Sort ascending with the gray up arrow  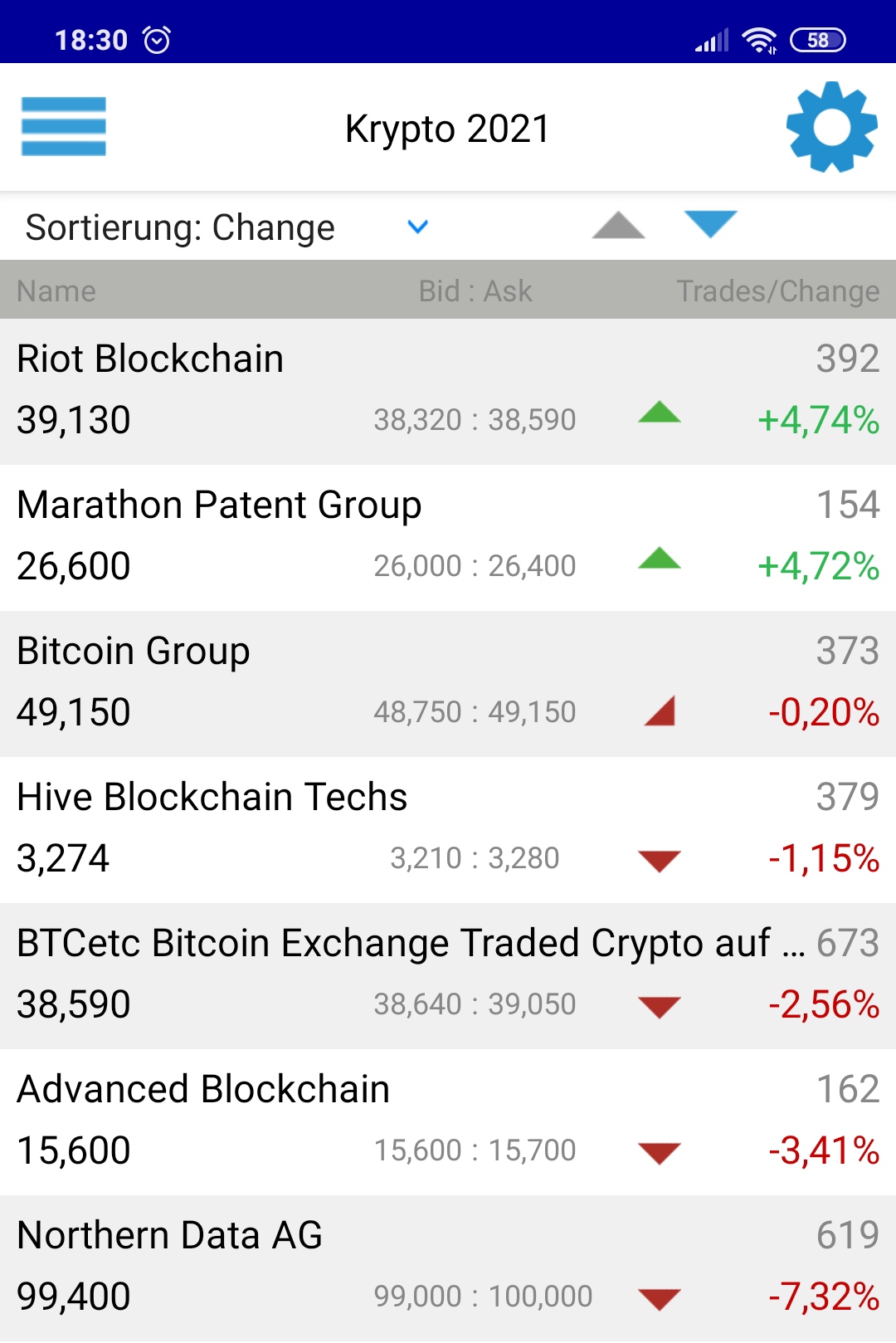coord(618,225)
